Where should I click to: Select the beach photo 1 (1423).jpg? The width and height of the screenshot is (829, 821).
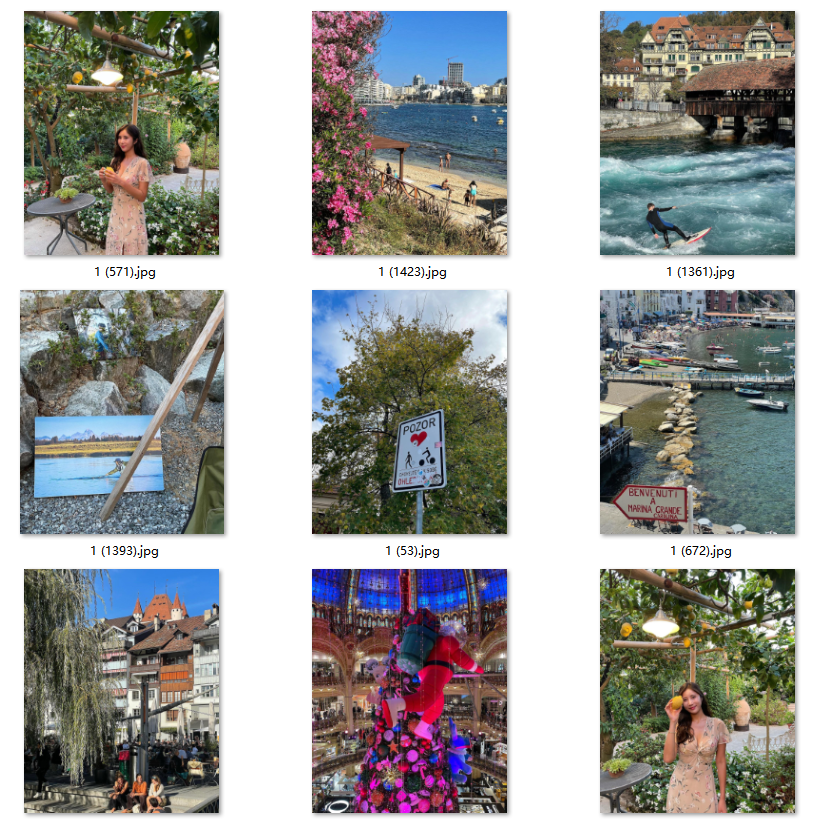pos(409,133)
